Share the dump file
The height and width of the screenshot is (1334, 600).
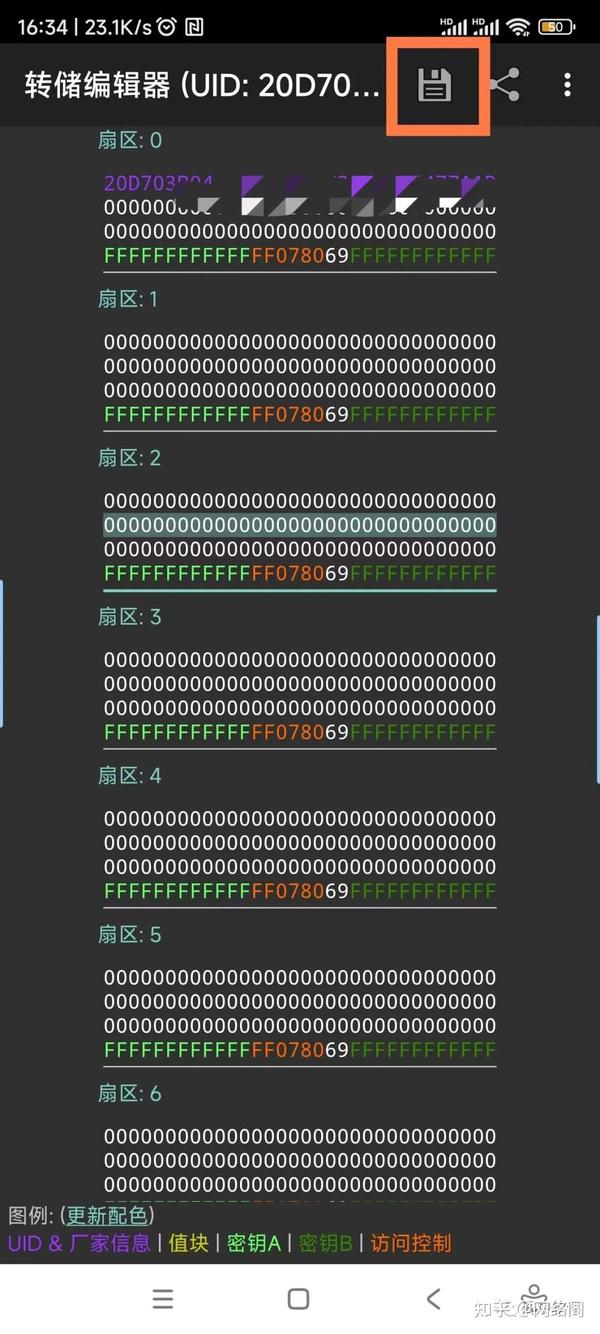(505, 86)
